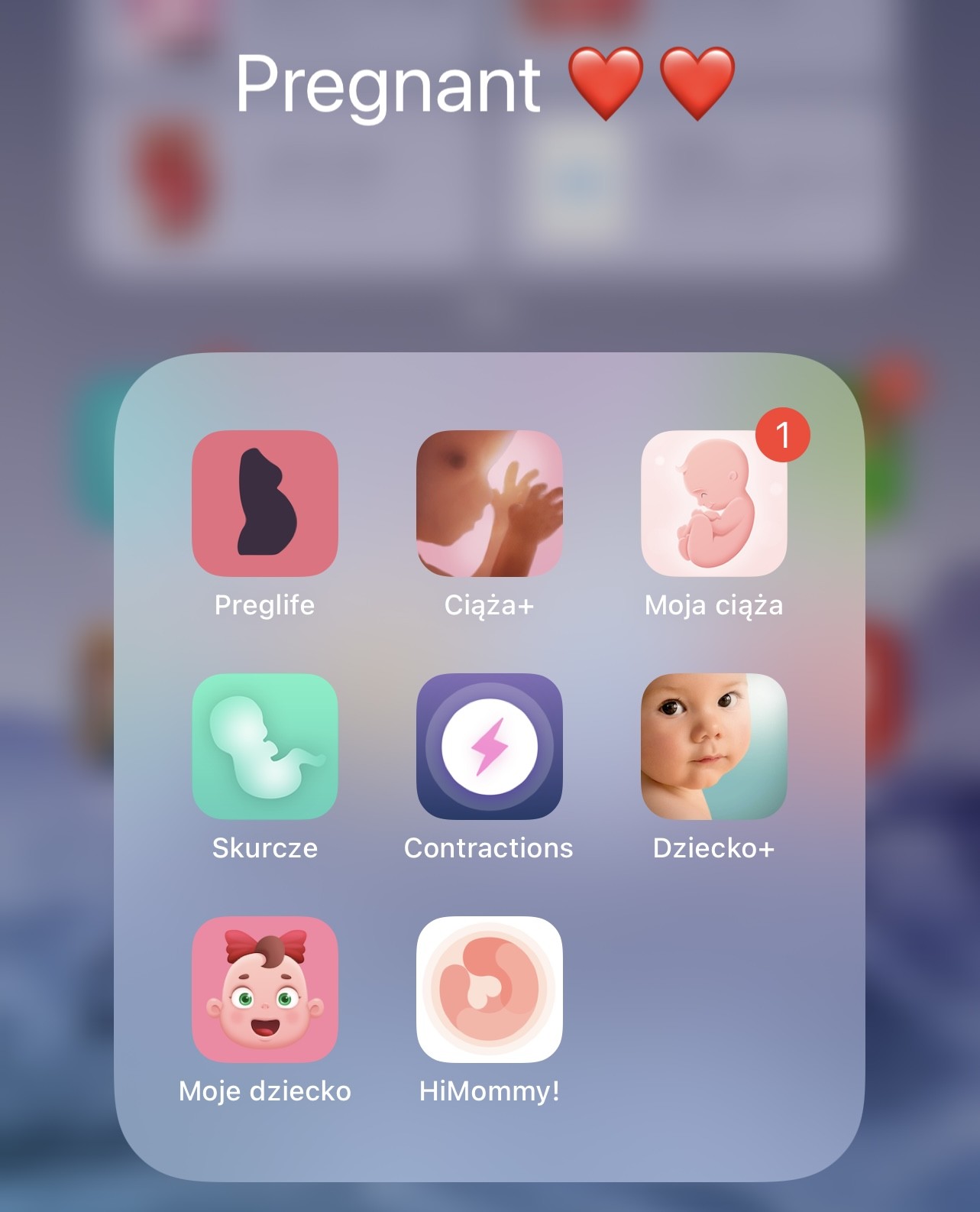Start the Skurcze app
Image resolution: width=980 pixels, height=1212 pixels.
pos(264,747)
